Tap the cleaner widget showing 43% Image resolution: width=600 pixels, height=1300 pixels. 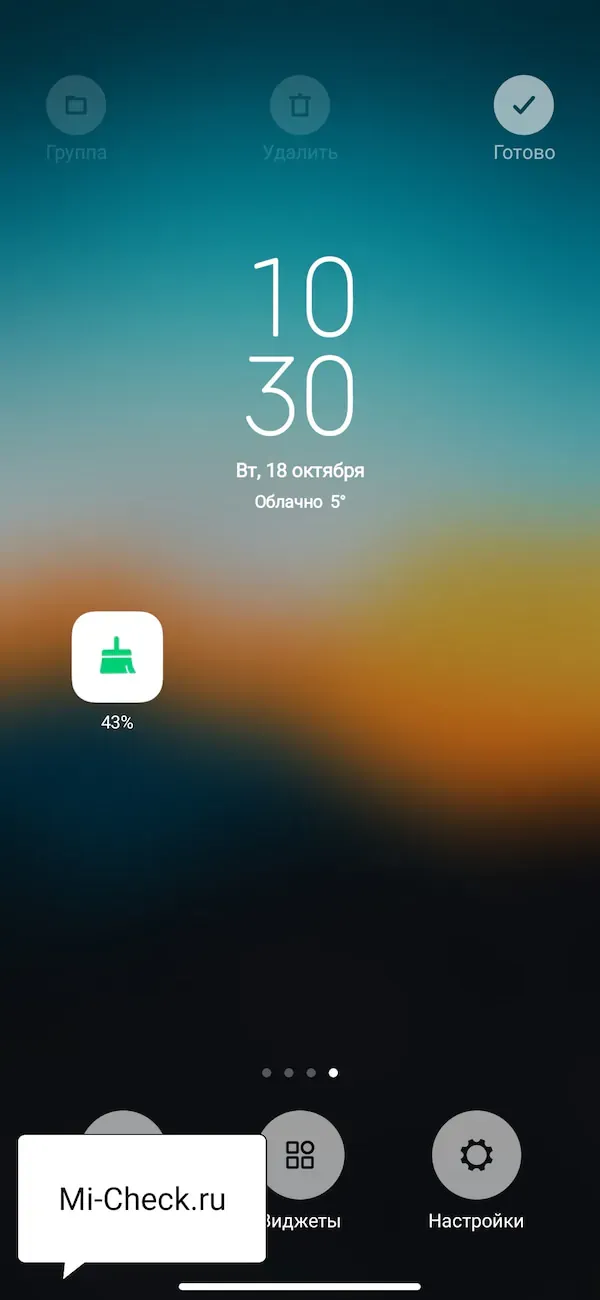pyautogui.click(x=117, y=656)
